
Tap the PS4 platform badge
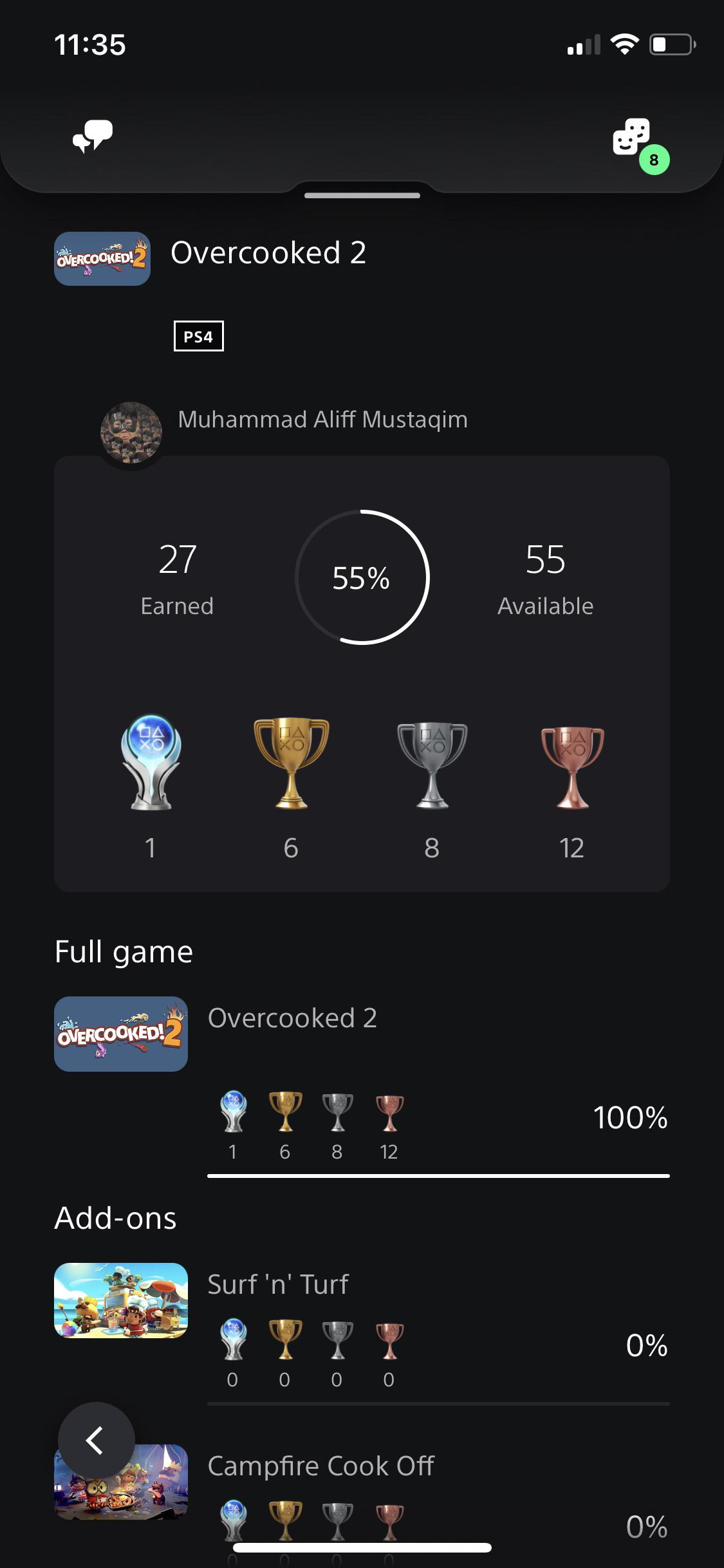click(198, 336)
